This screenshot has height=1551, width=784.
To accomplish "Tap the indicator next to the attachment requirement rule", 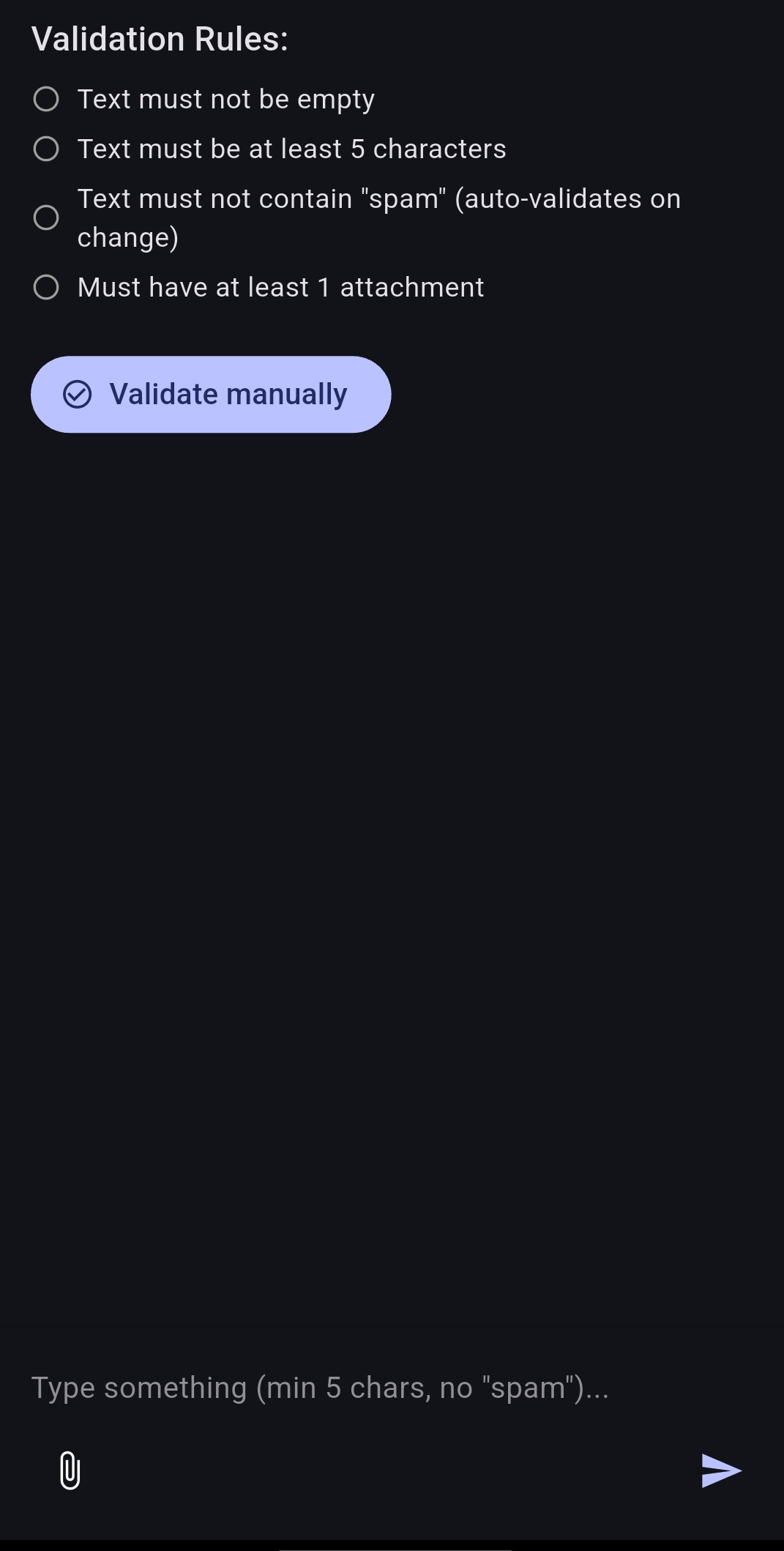I will pos(46,288).
